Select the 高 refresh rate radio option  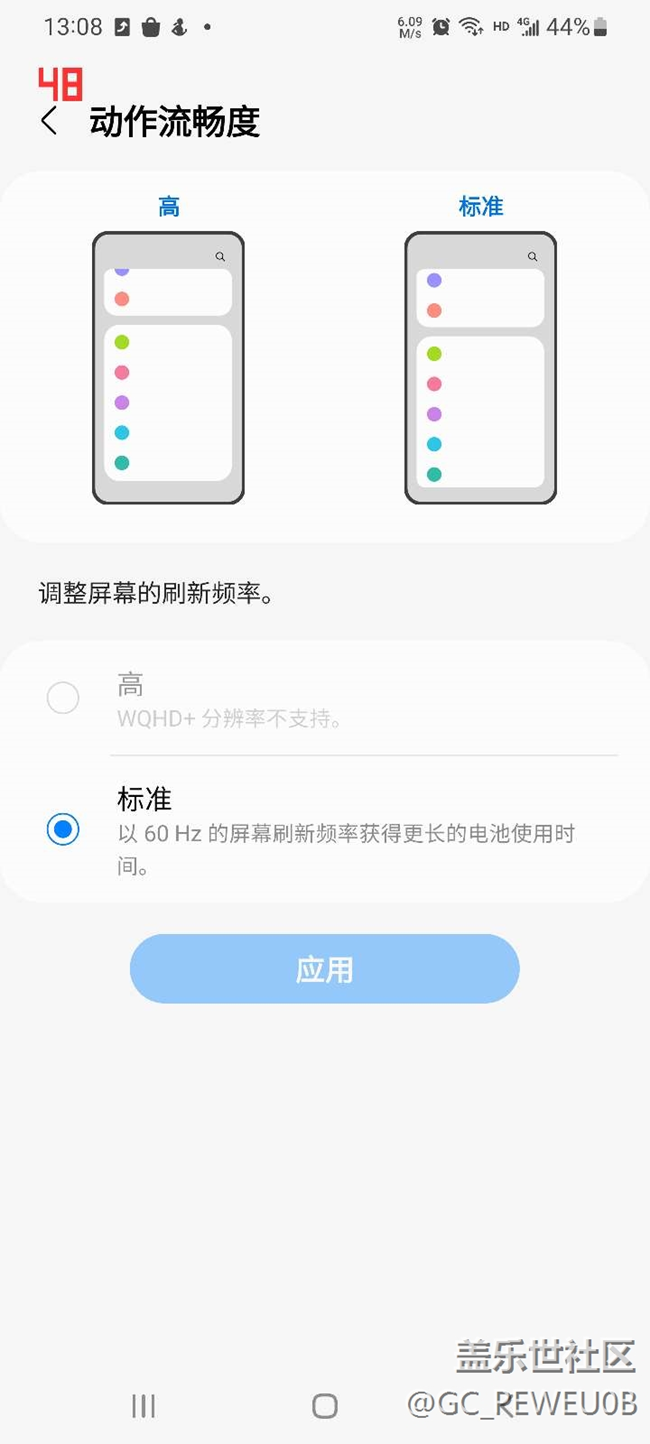coord(63,698)
